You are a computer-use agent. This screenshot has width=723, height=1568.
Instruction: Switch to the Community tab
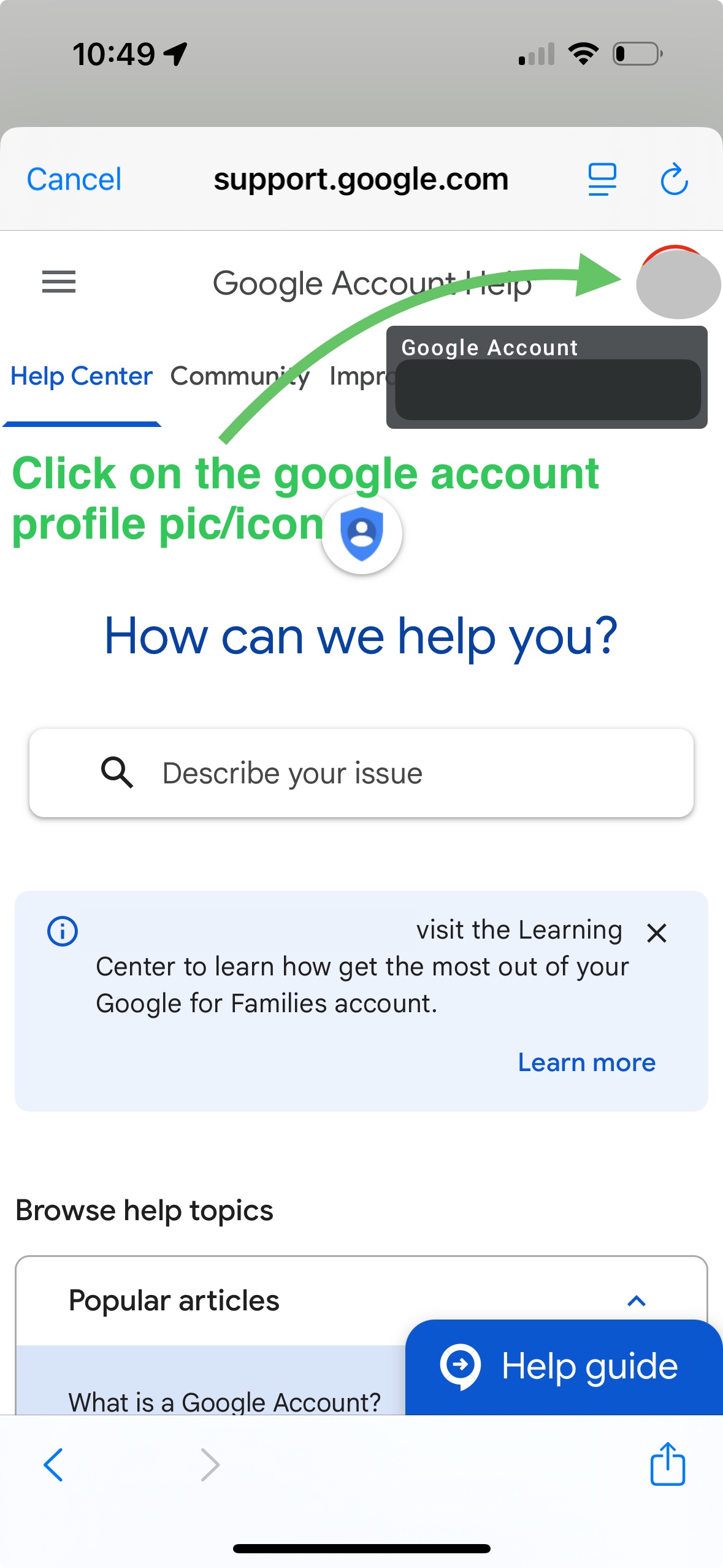click(240, 376)
